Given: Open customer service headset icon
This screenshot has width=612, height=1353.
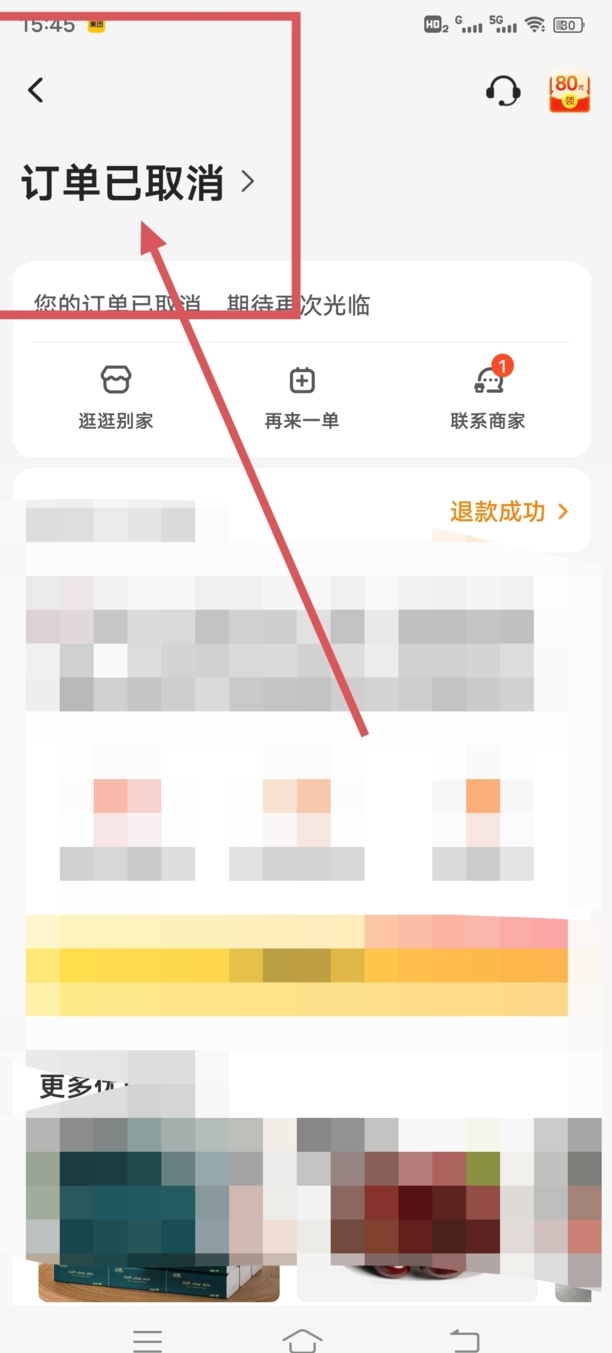Looking at the screenshot, I should click(x=503, y=91).
